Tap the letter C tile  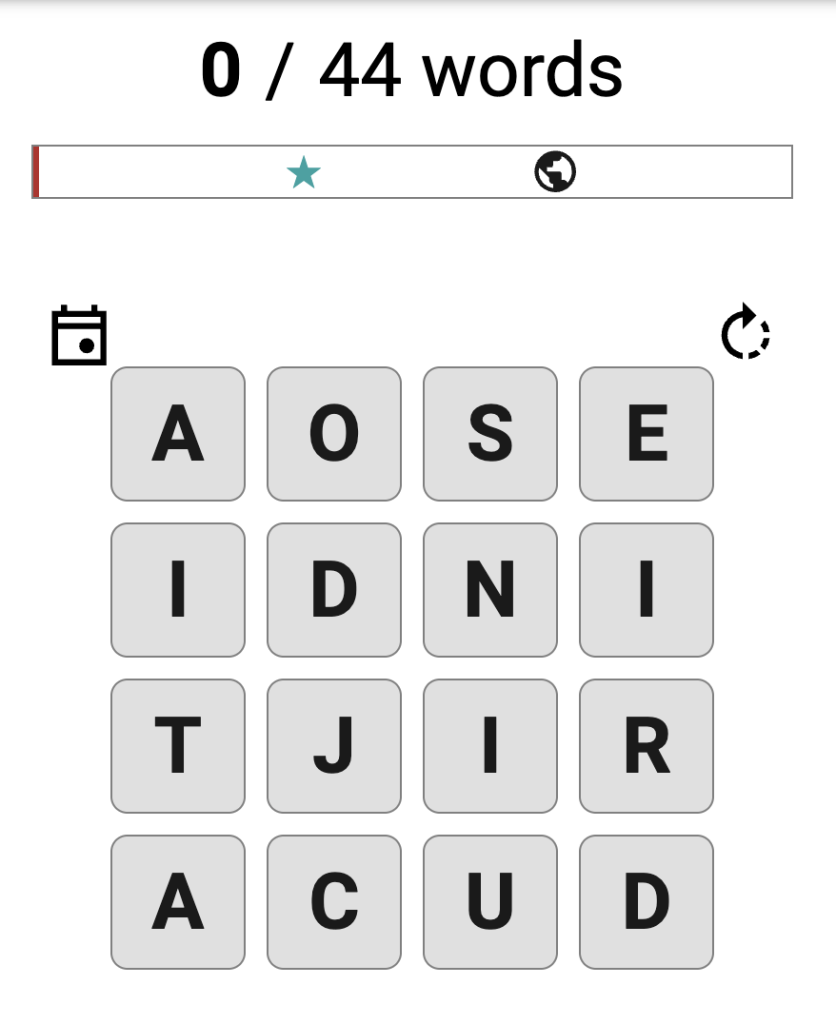[334, 902]
